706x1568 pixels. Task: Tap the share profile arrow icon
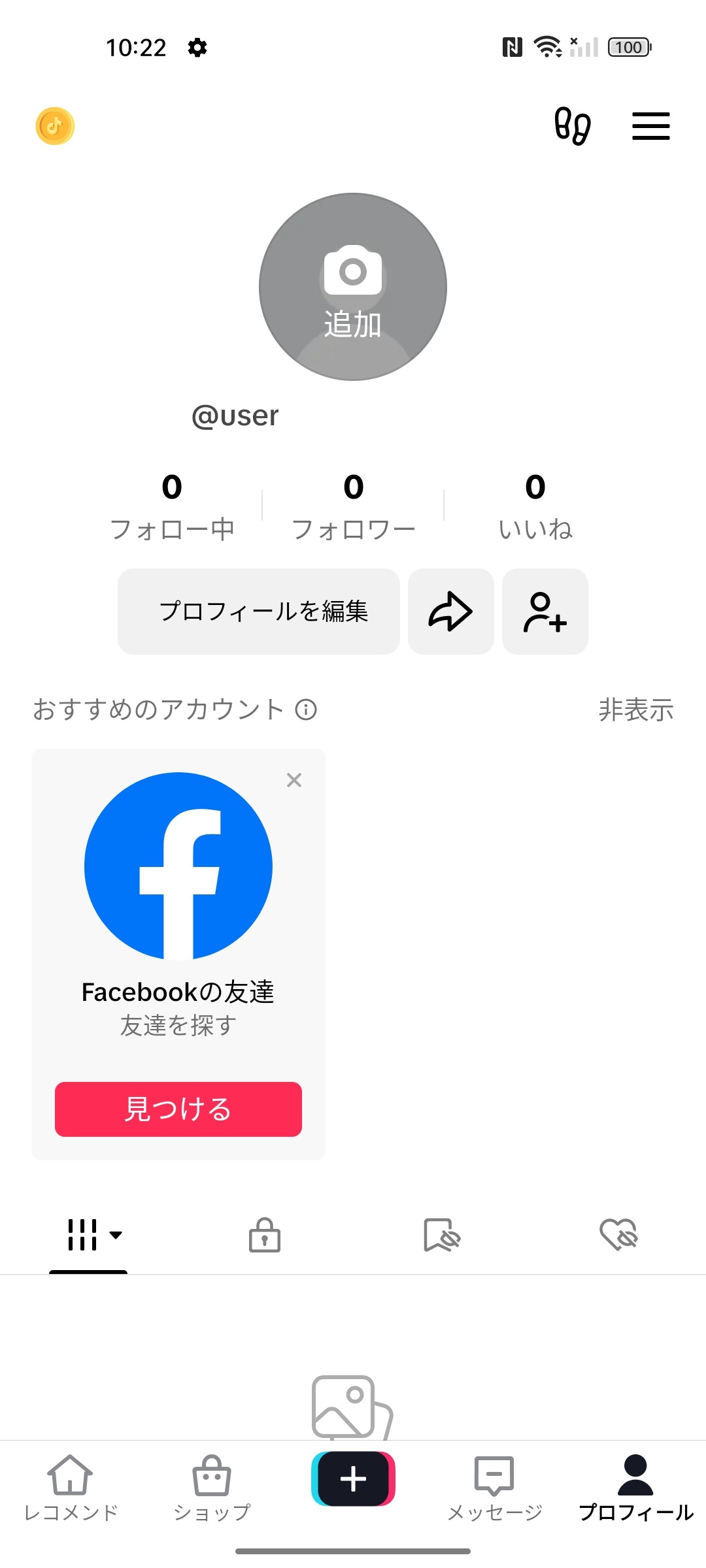coord(451,612)
